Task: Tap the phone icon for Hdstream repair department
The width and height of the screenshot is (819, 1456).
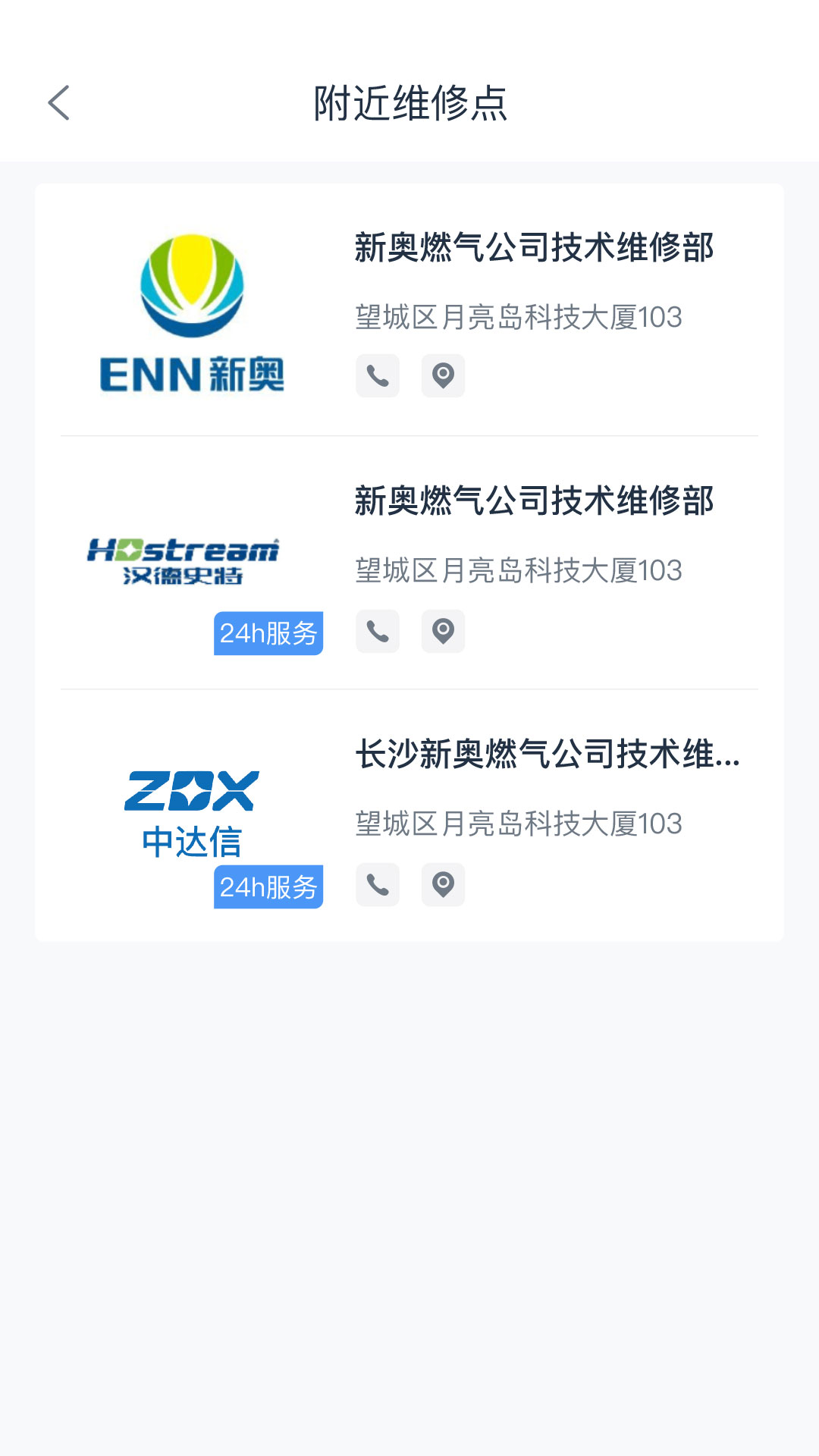Action: tap(377, 631)
